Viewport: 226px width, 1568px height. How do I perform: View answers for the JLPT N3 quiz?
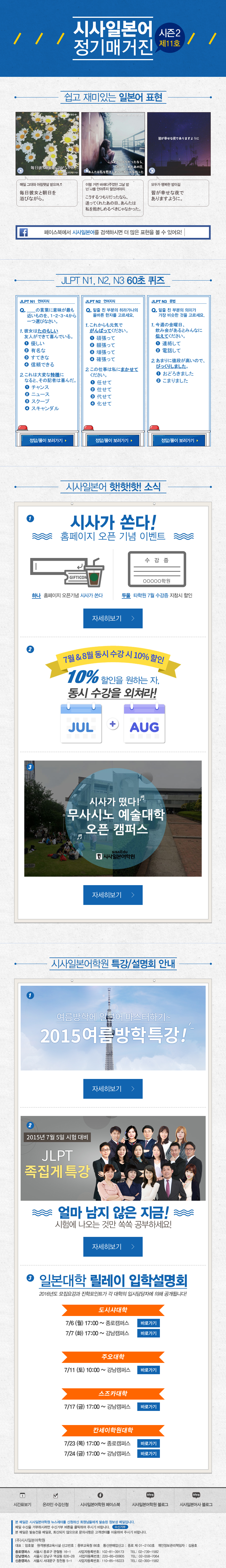click(179, 440)
